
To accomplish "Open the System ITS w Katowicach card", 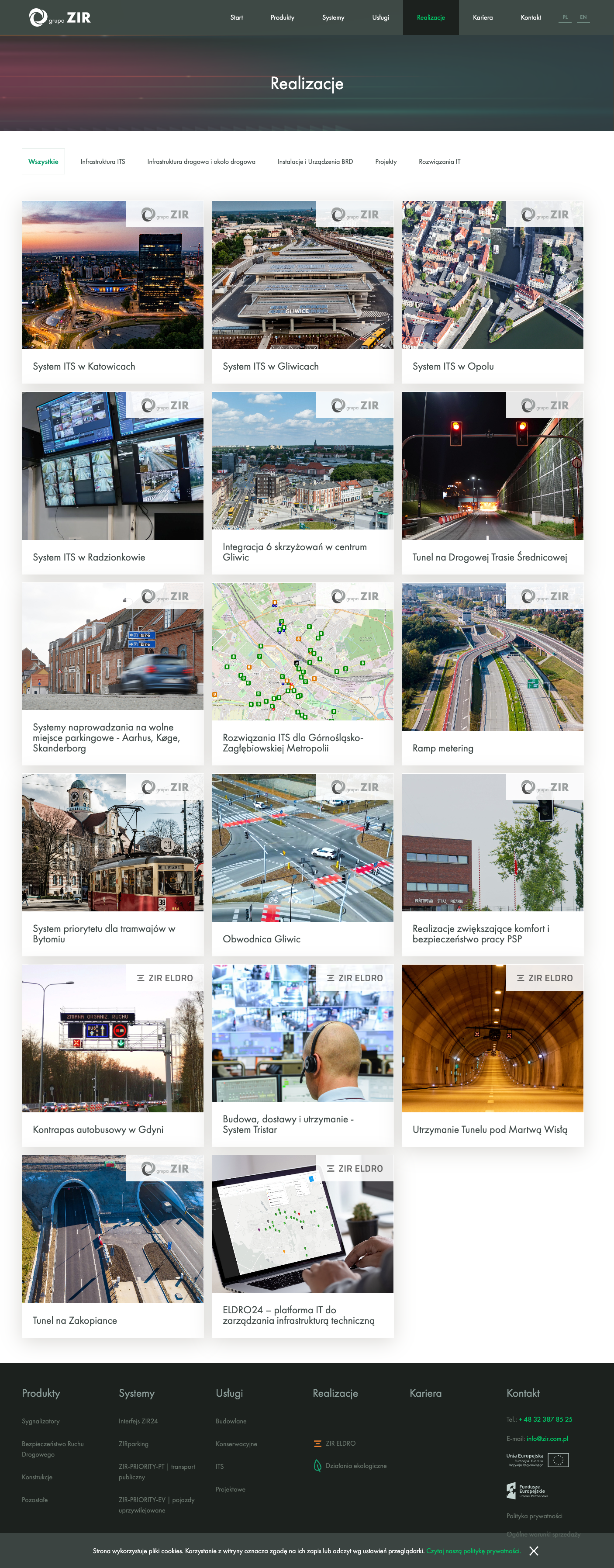I will coord(113,292).
